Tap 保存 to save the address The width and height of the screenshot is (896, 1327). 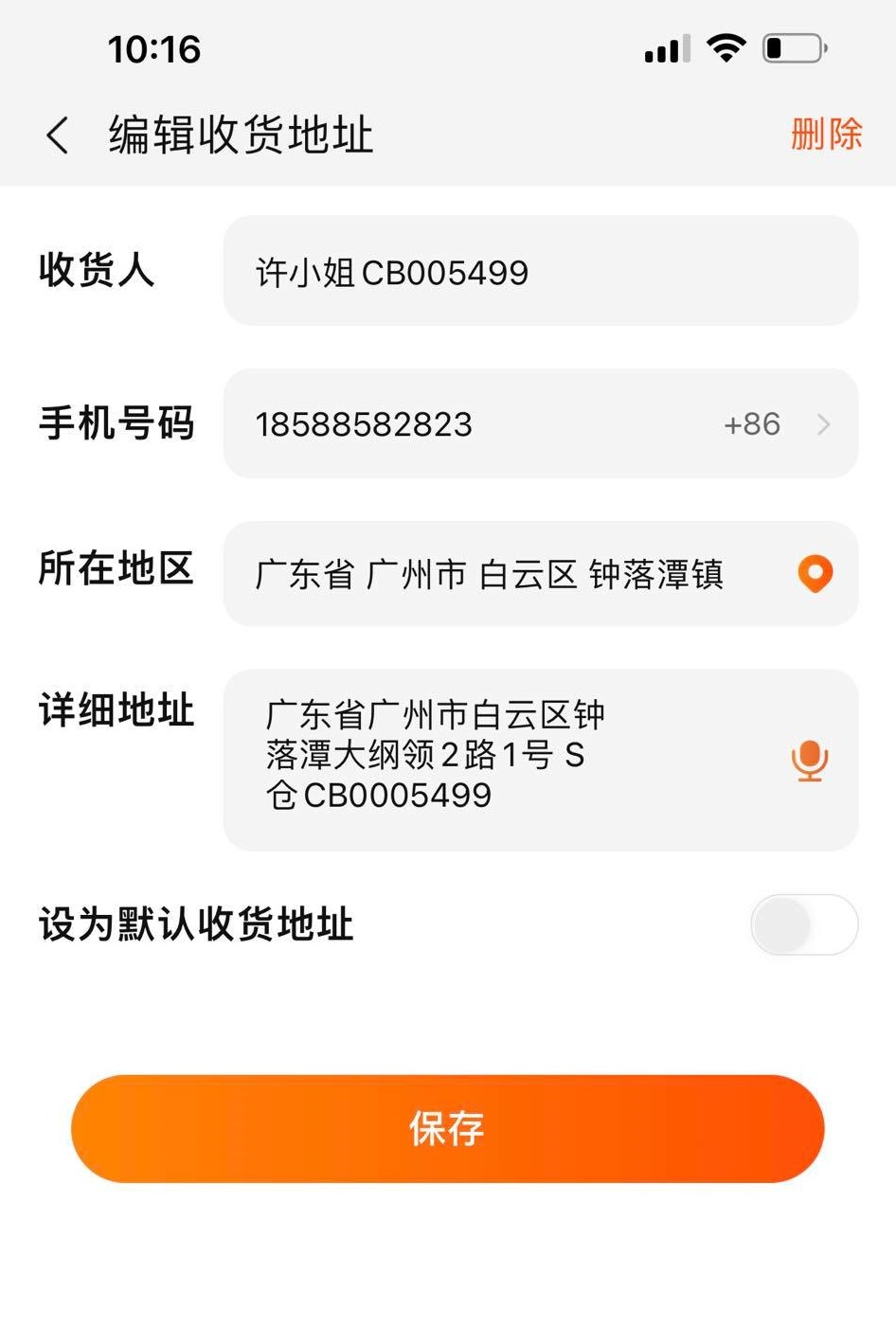[447, 1128]
